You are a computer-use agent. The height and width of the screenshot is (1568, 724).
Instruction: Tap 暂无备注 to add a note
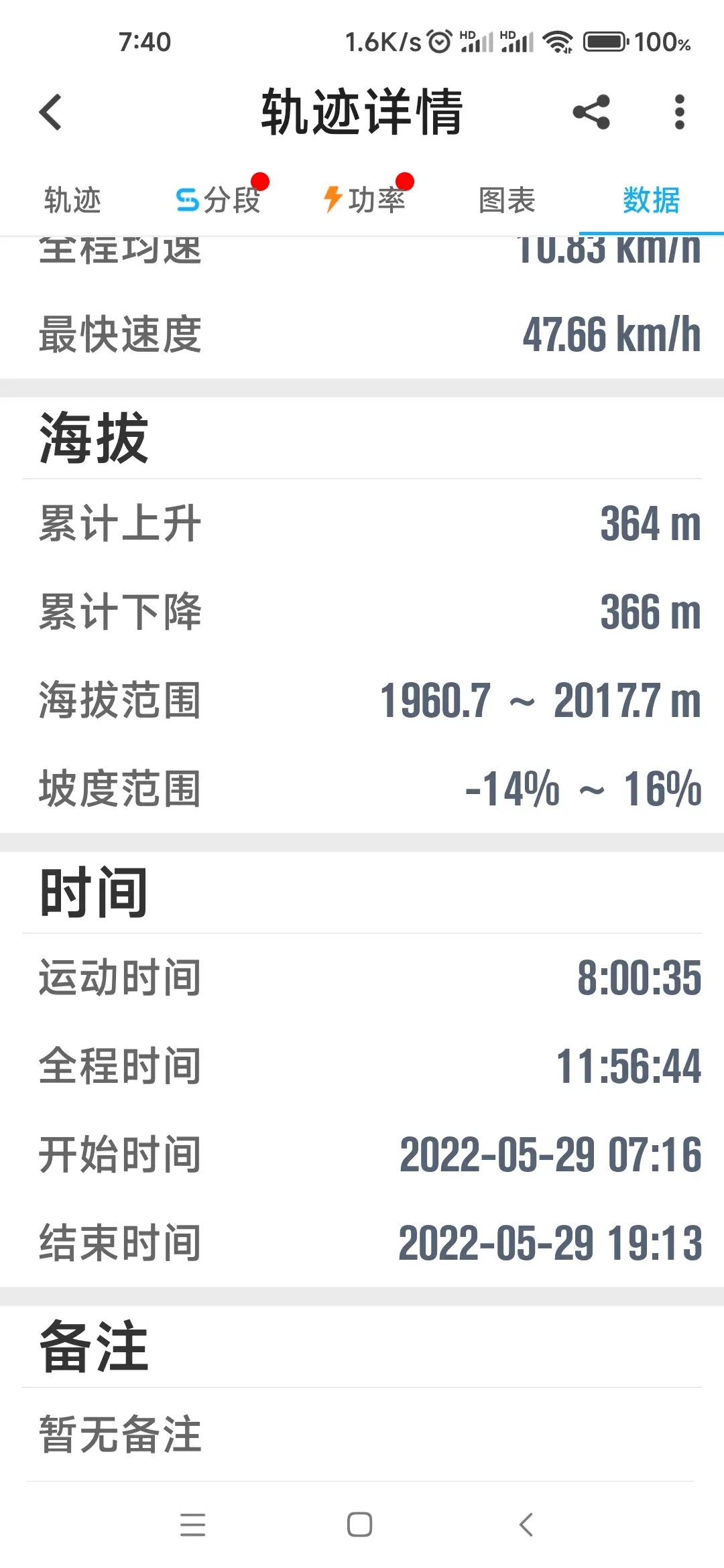[x=121, y=1434]
